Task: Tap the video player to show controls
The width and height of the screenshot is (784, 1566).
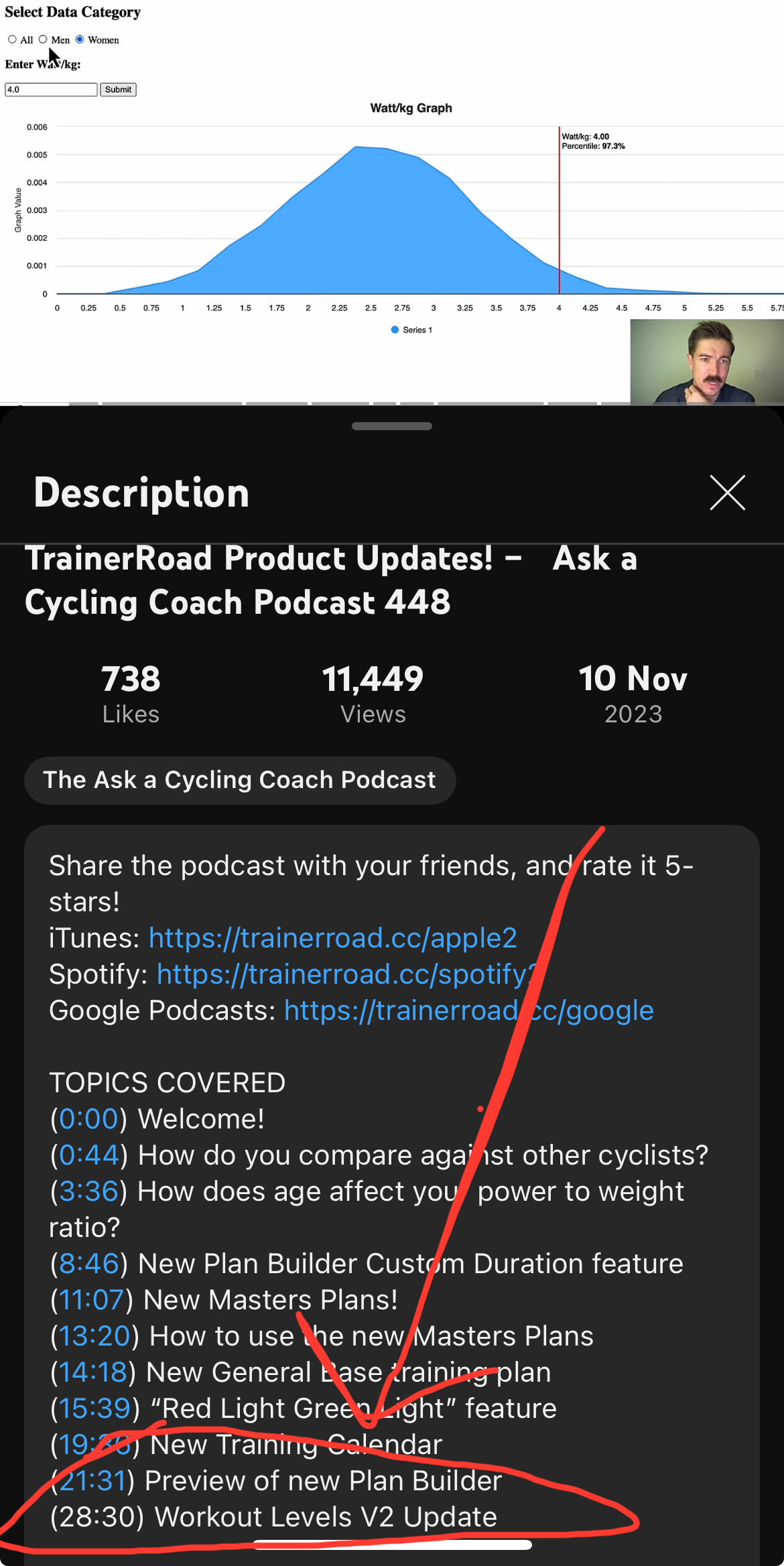Action: (x=392, y=201)
